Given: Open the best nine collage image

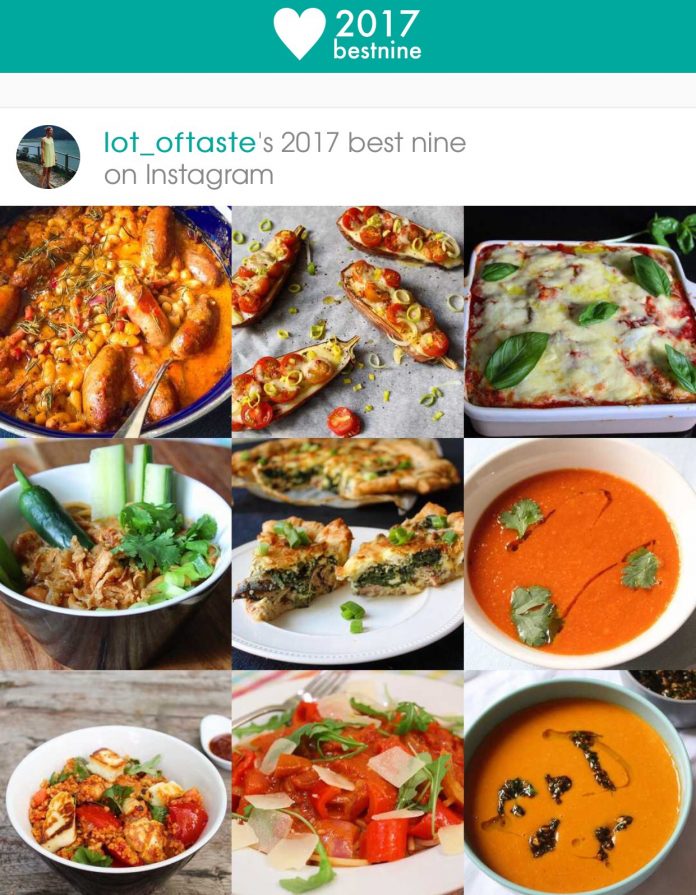Looking at the screenshot, I should click(348, 550).
